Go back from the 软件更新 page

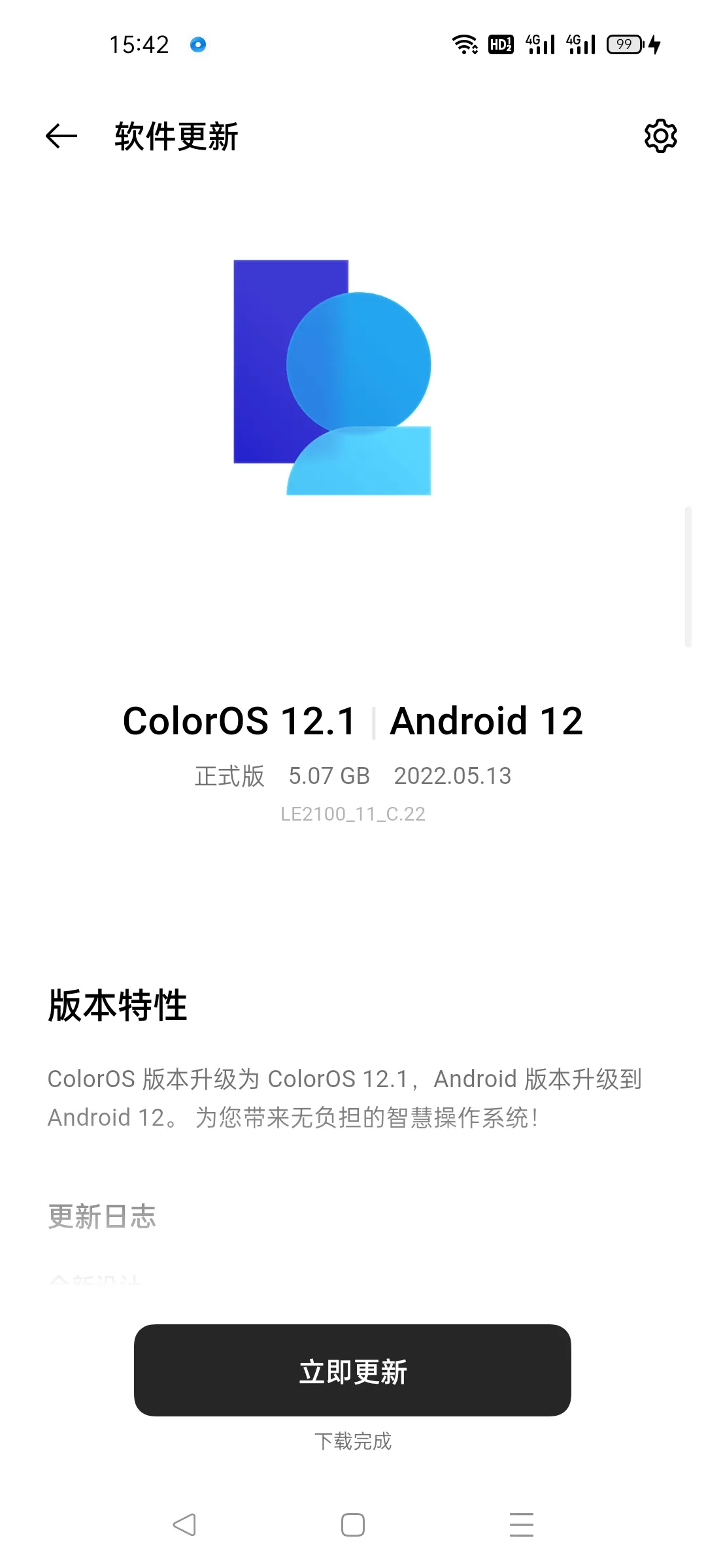(61, 136)
